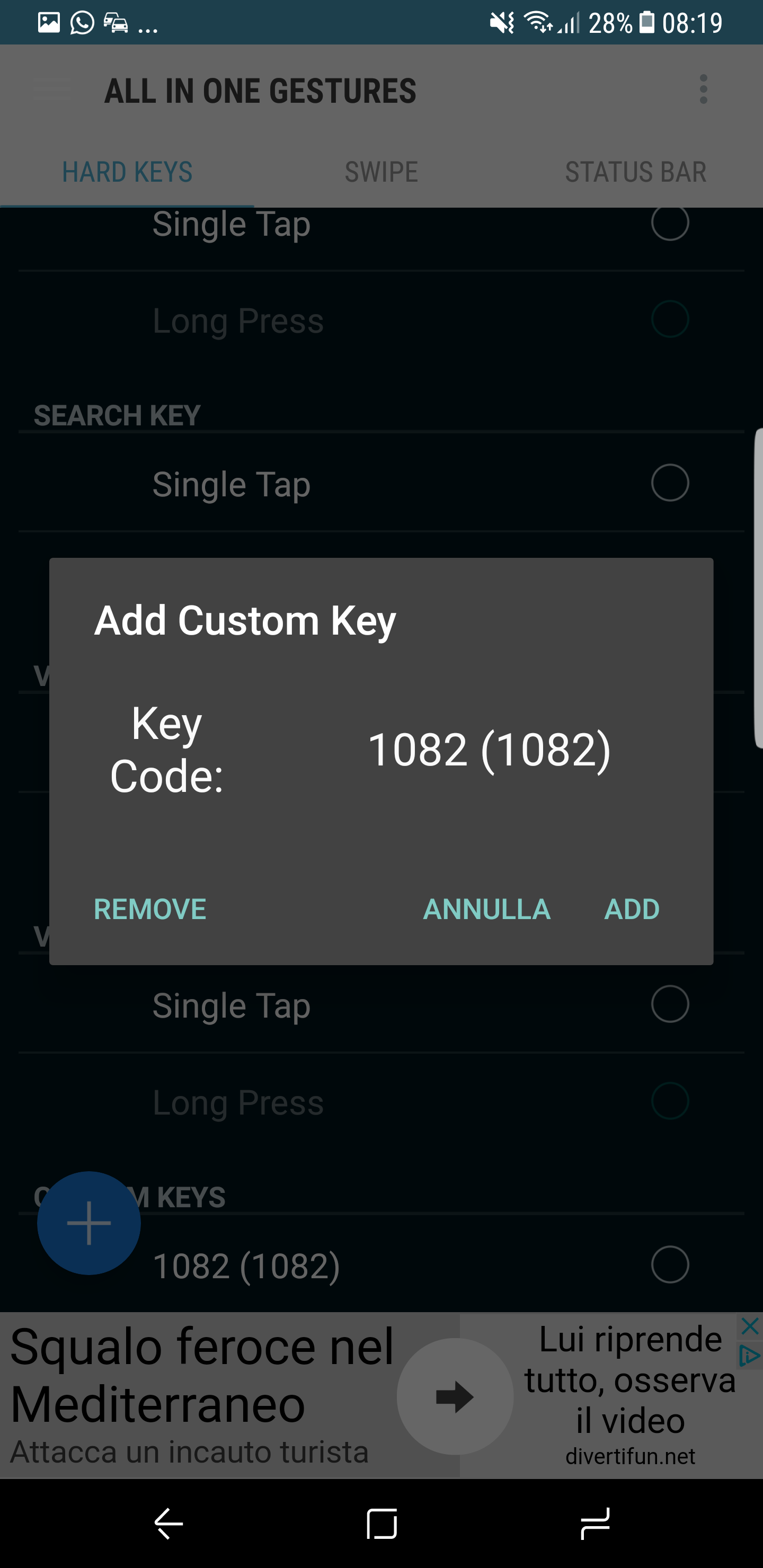Cancel the dialog with ANNULLA
Image resolution: width=763 pixels, height=1568 pixels.
pos(486,910)
